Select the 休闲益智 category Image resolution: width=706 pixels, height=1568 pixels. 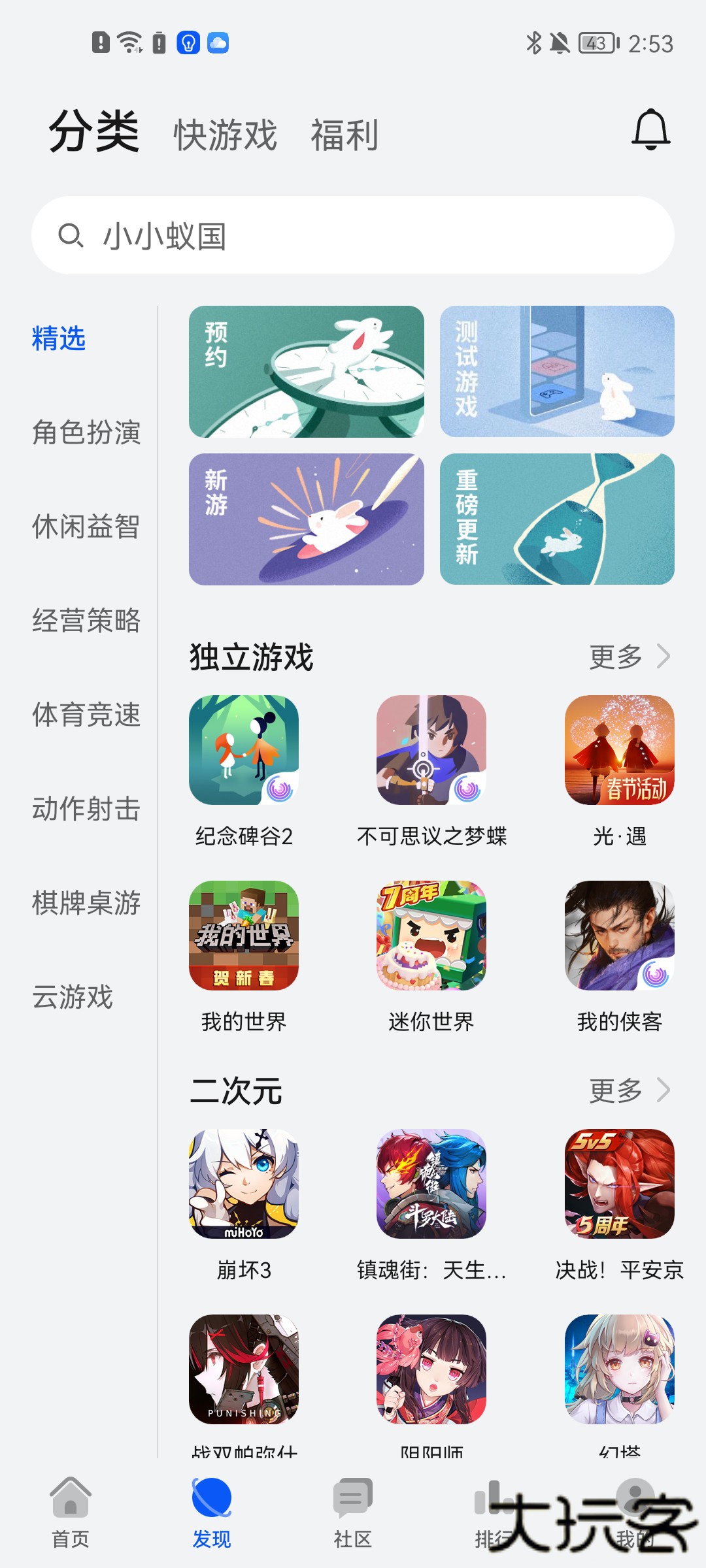(x=86, y=527)
